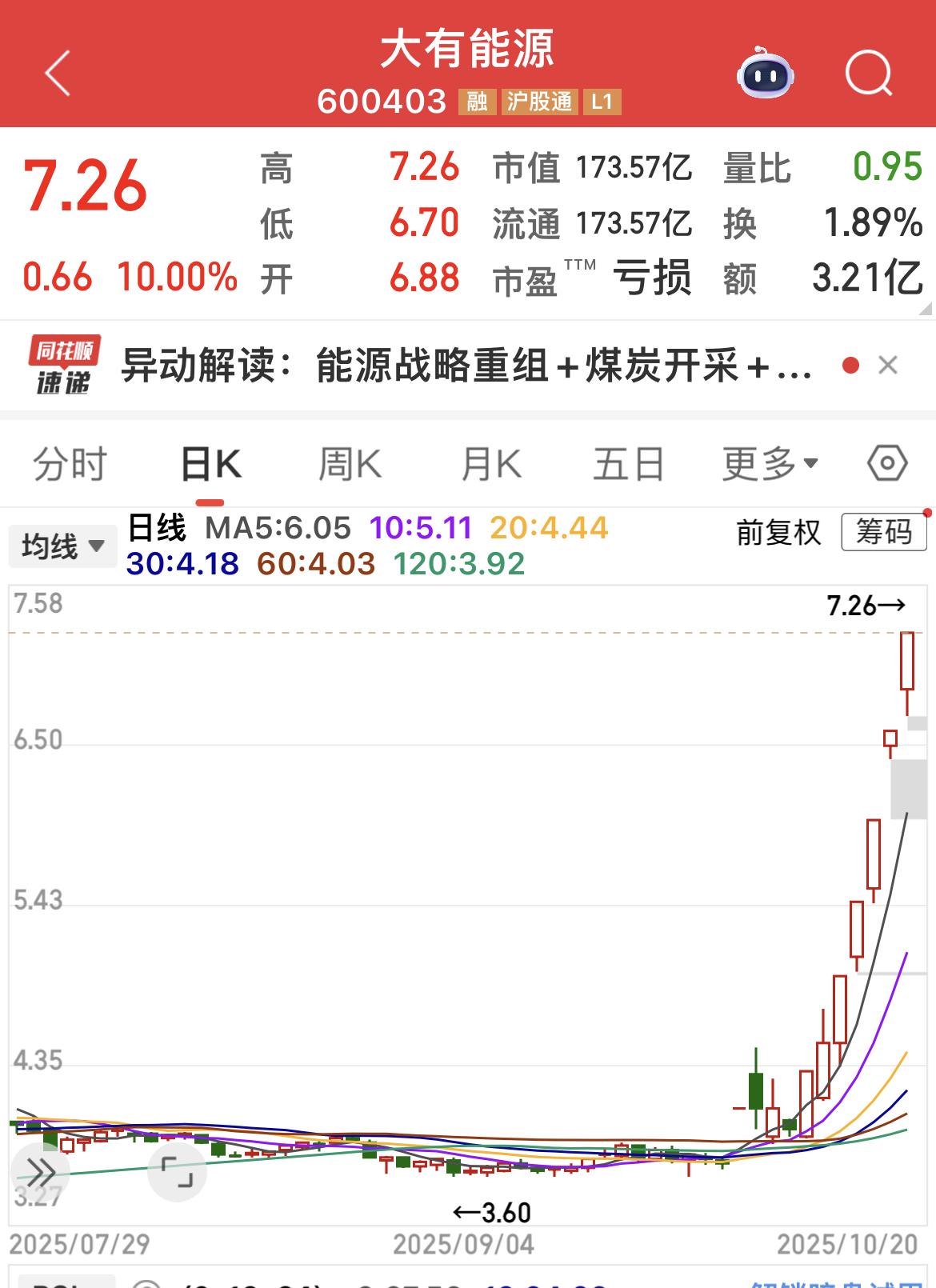Switch to the 五日 chart tab
The width and height of the screenshot is (936, 1288).
point(629,464)
